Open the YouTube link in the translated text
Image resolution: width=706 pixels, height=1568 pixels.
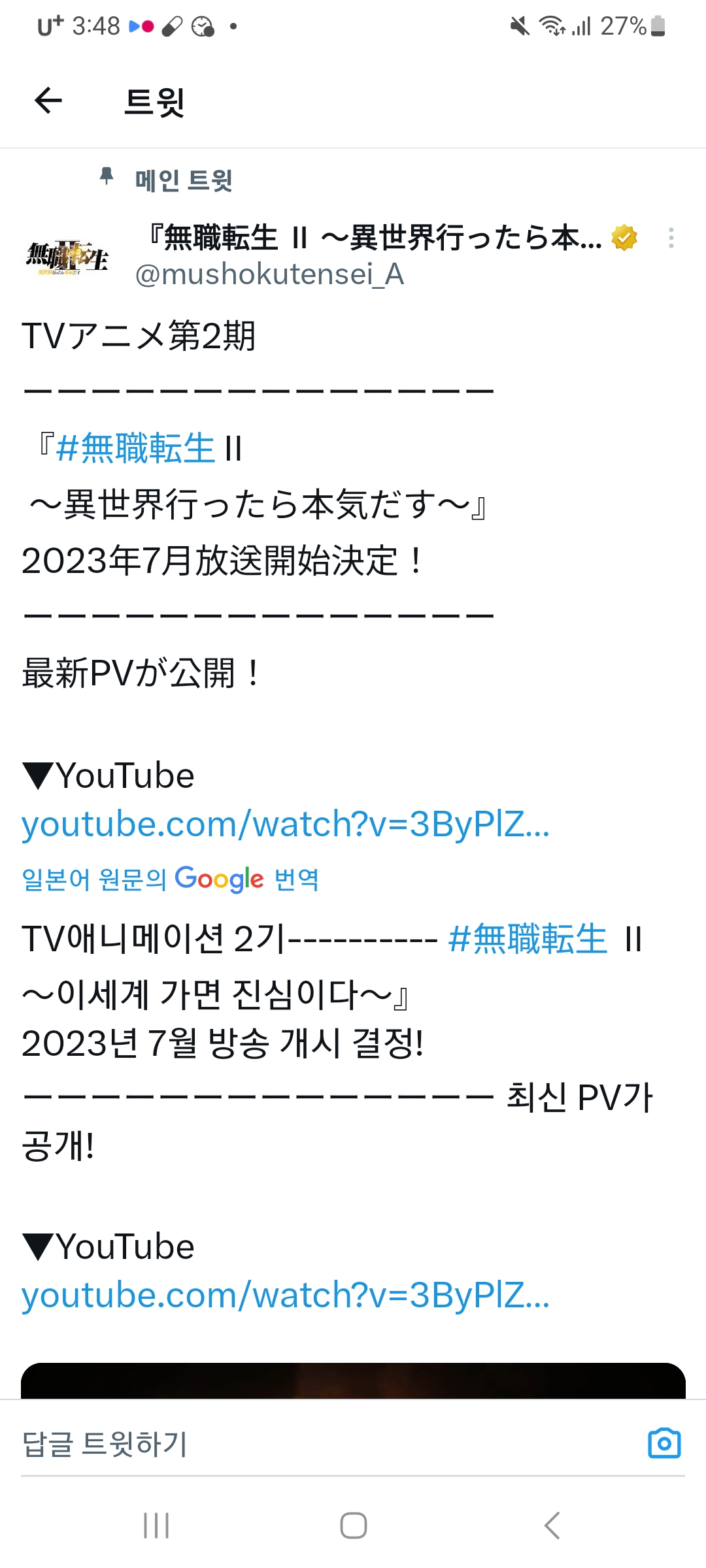[285, 1296]
